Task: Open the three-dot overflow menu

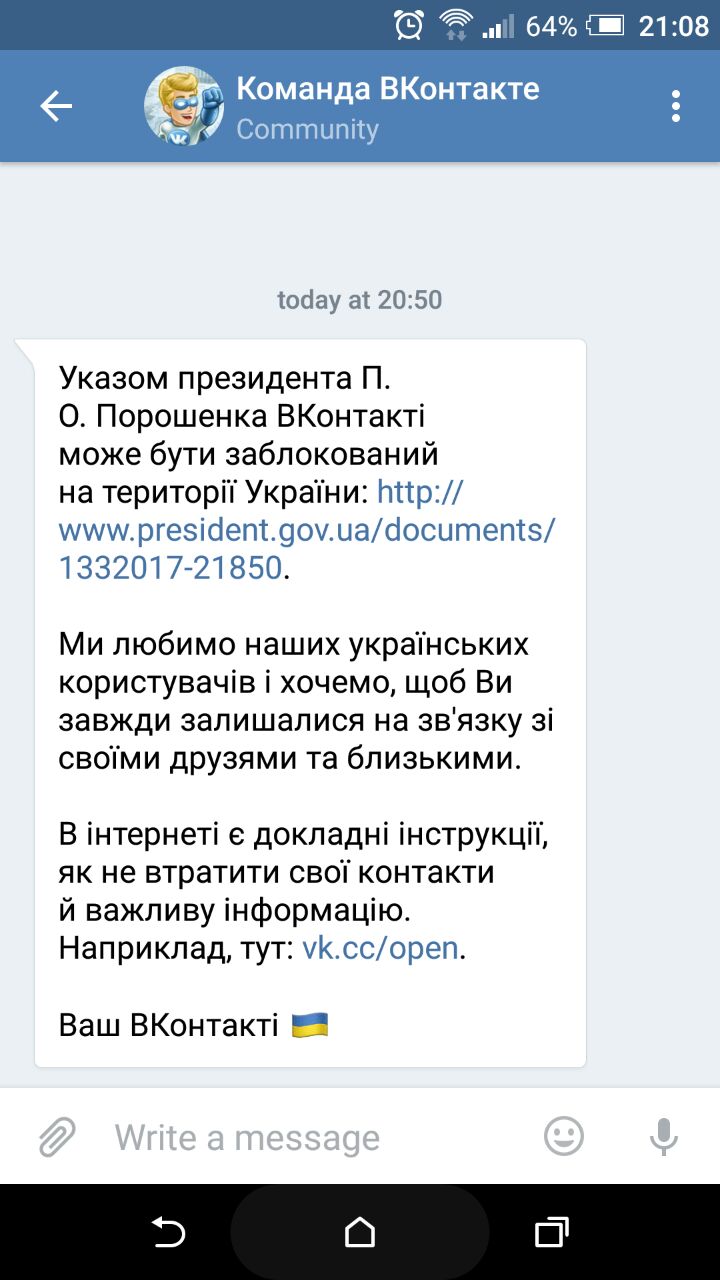Action: click(x=677, y=106)
